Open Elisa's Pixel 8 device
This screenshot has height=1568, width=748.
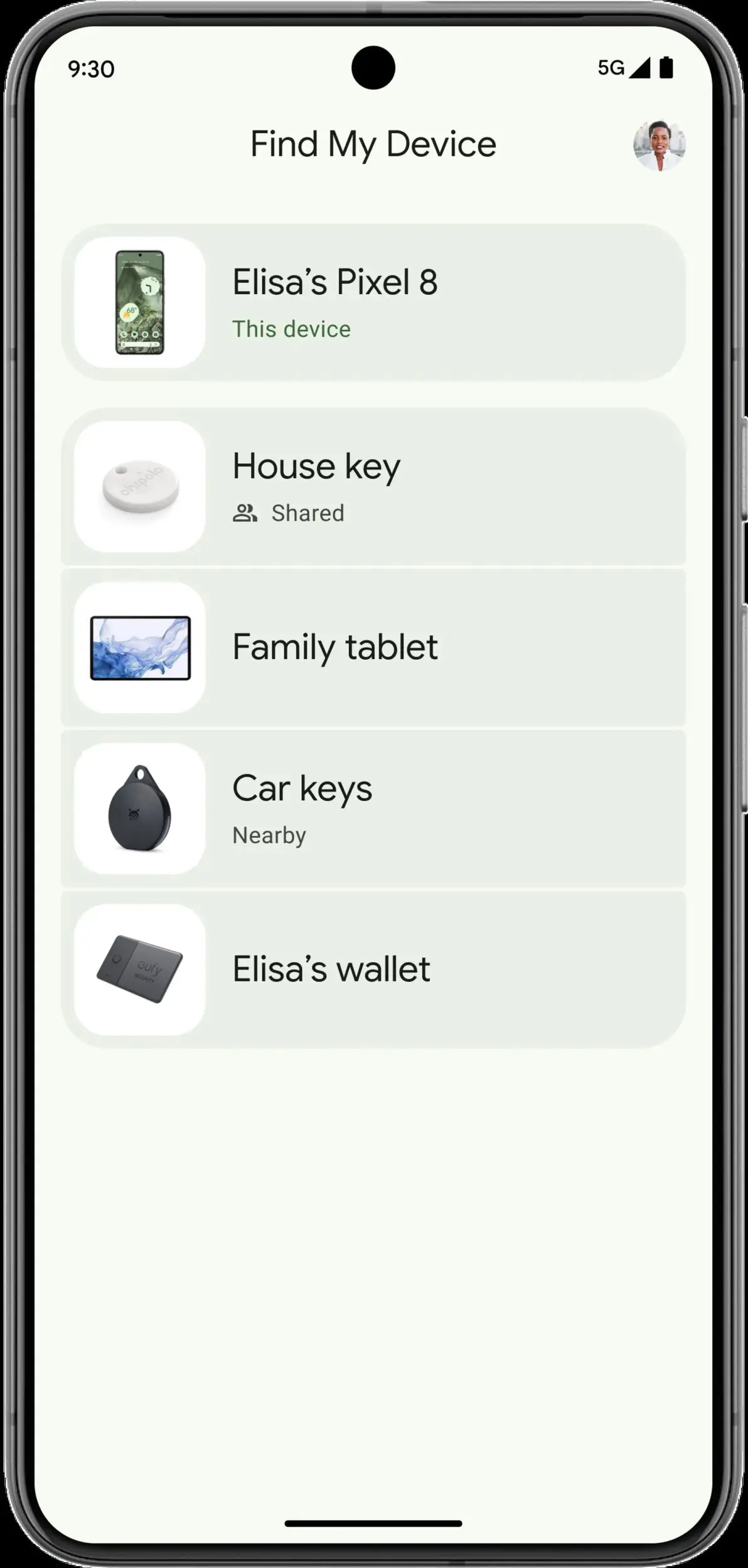(x=373, y=302)
